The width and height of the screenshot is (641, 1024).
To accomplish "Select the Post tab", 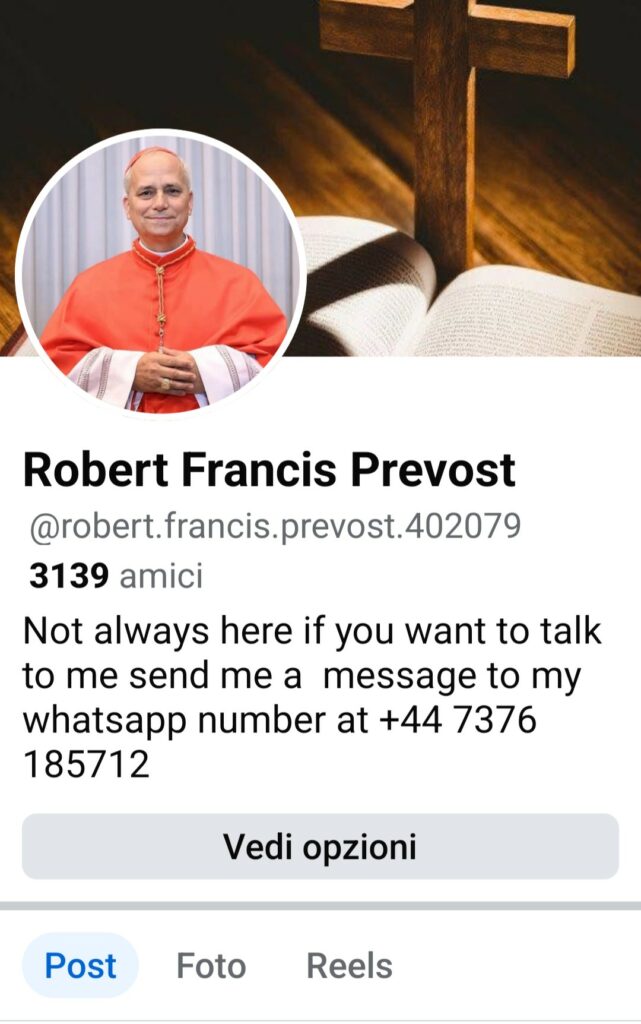I will 80,966.
